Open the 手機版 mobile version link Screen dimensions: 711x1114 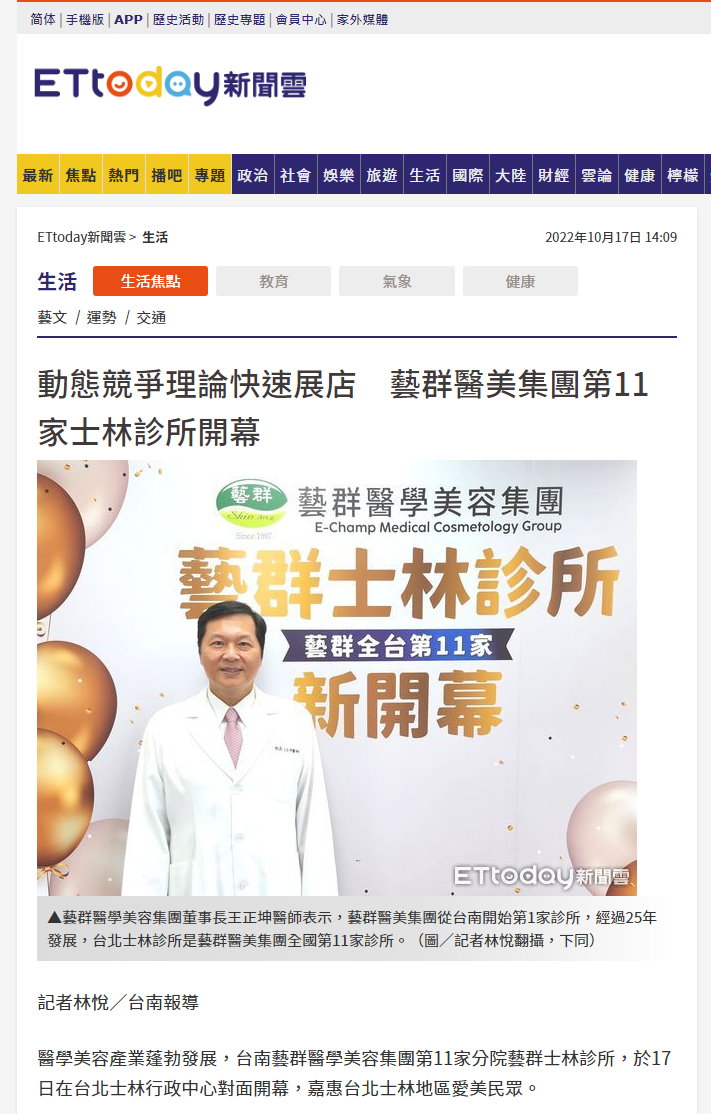pyautogui.click(x=85, y=19)
